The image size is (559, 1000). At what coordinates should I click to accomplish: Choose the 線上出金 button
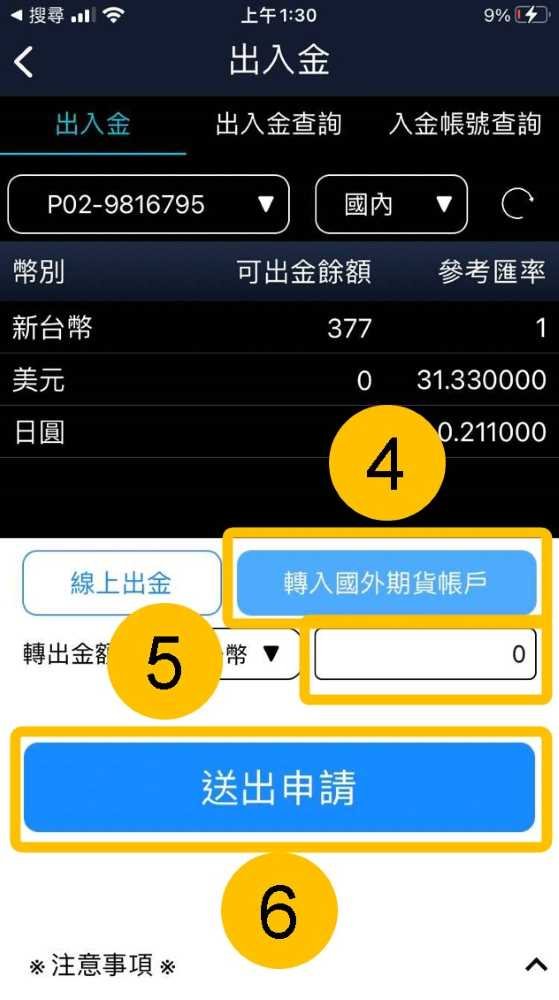(122, 583)
